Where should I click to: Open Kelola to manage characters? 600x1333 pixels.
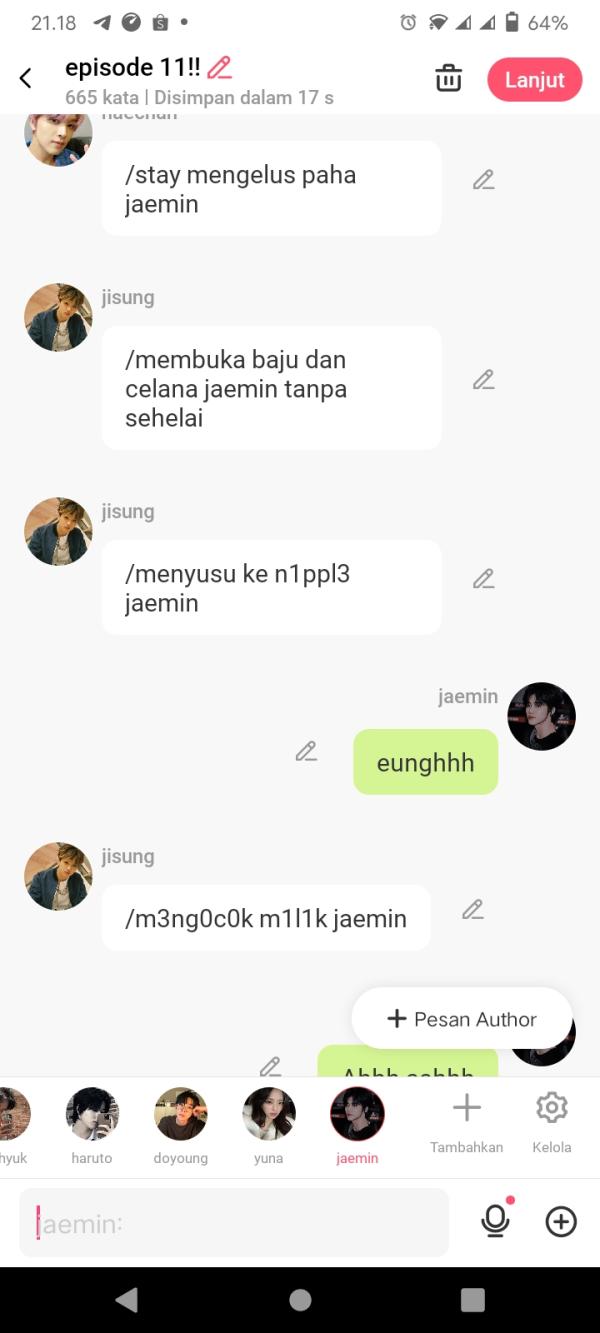551,1120
